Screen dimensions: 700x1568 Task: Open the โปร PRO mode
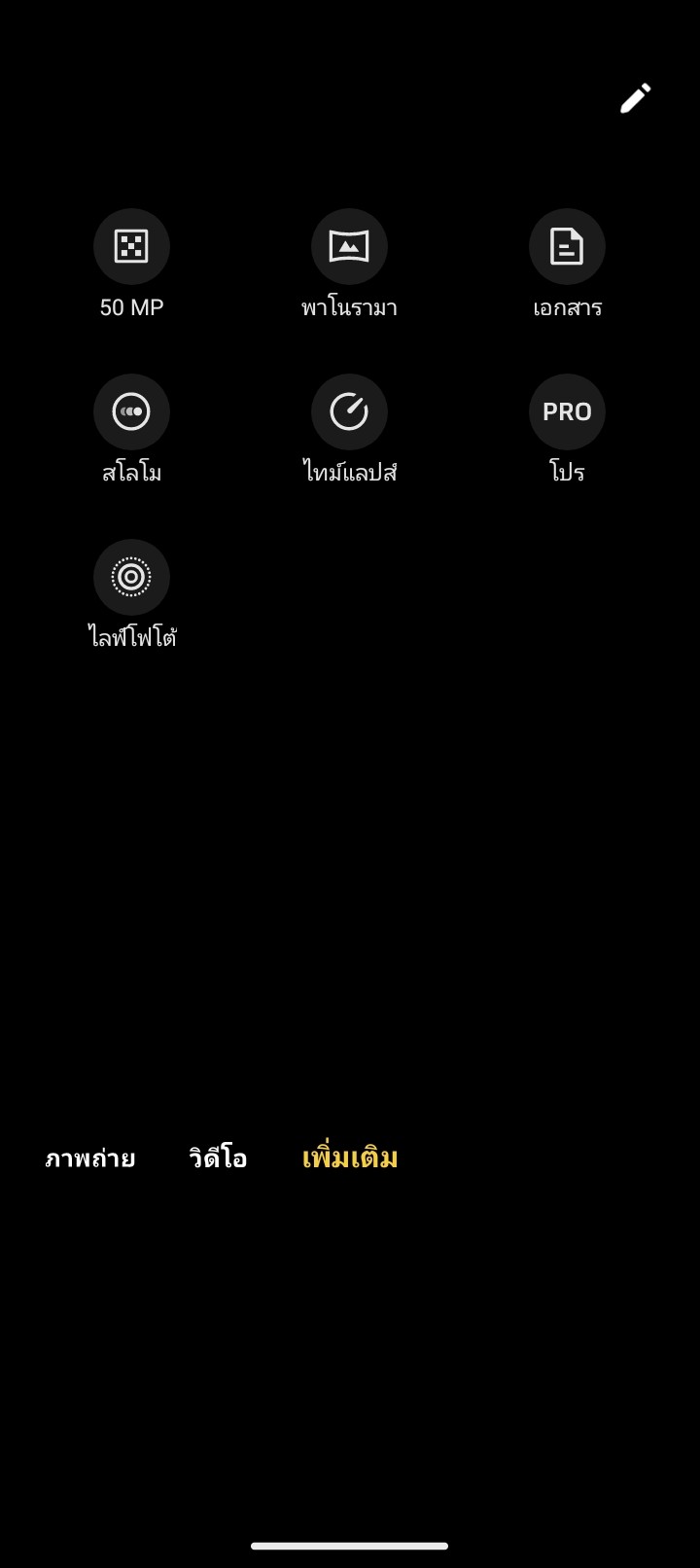[567, 412]
